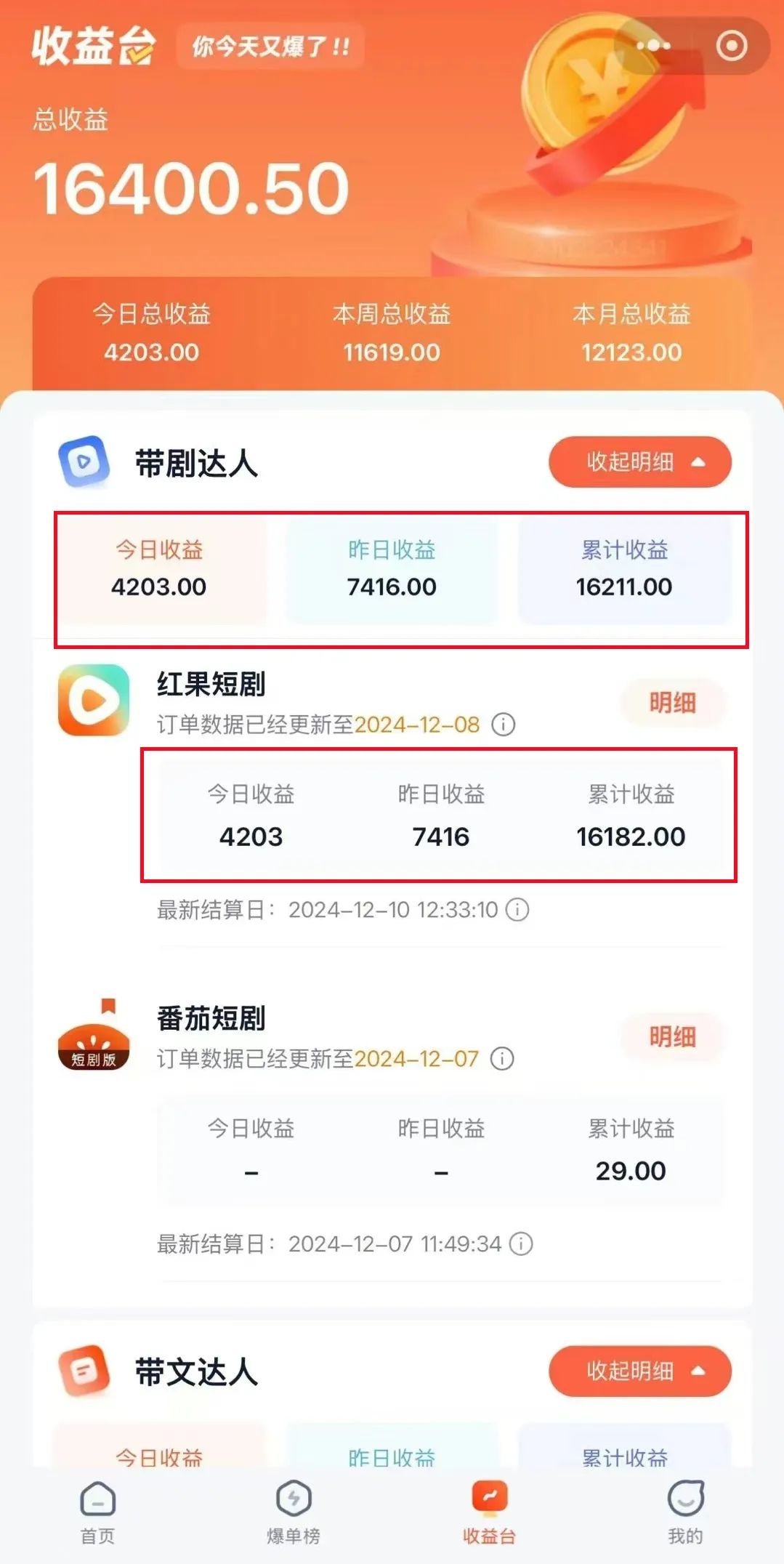The image size is (784, 1564).
Task: Collapse the 带文达人 details with 收起明细
Action: tap(639, 1371)
